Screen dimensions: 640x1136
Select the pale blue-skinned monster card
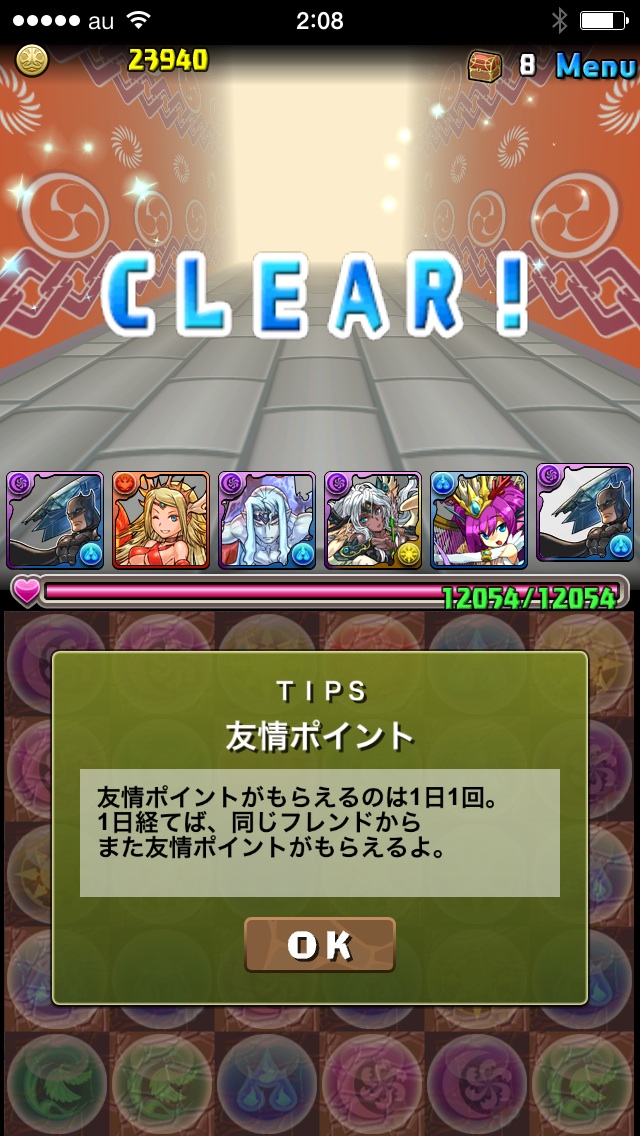(x=267, y=521)
